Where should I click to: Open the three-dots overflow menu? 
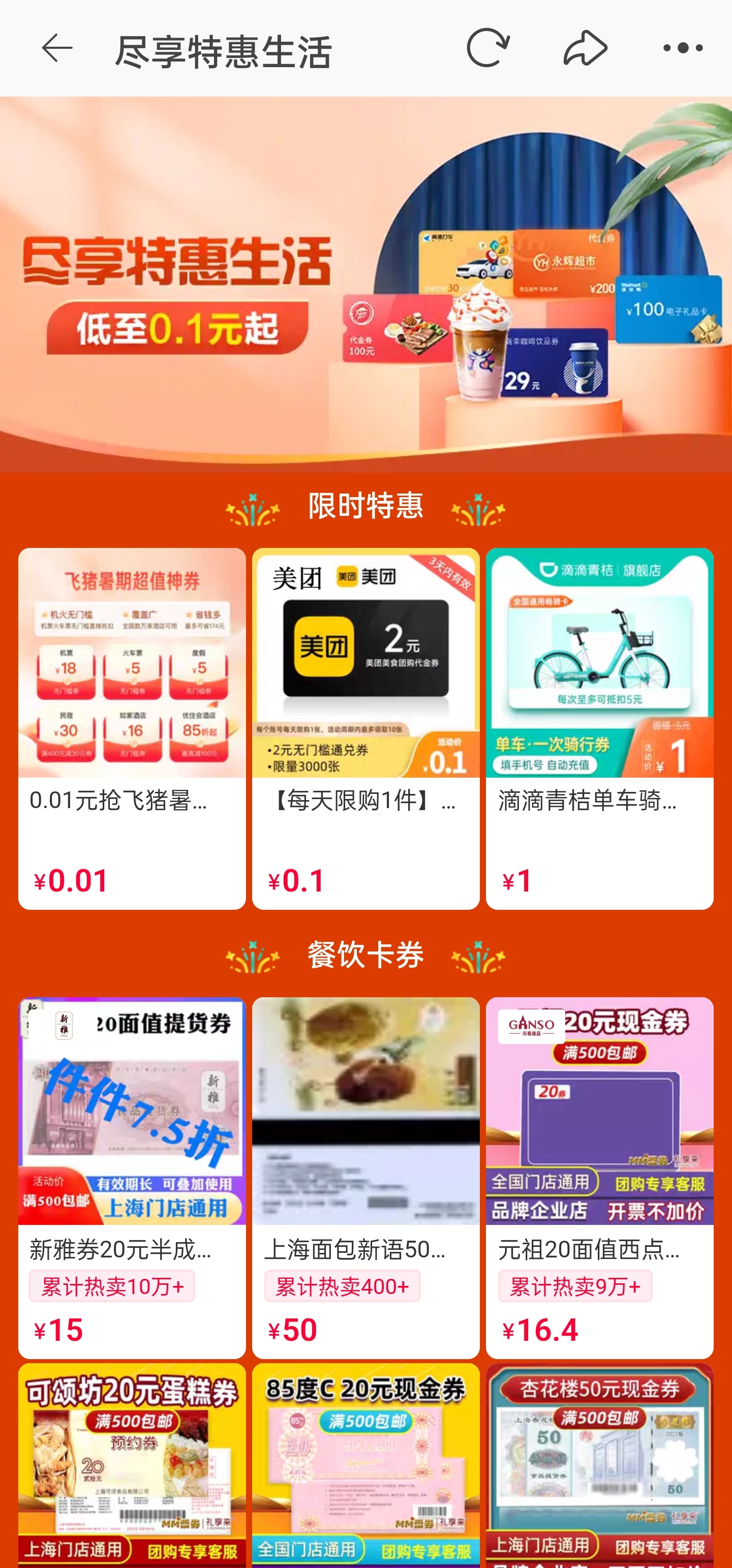[x=682, y=49]
